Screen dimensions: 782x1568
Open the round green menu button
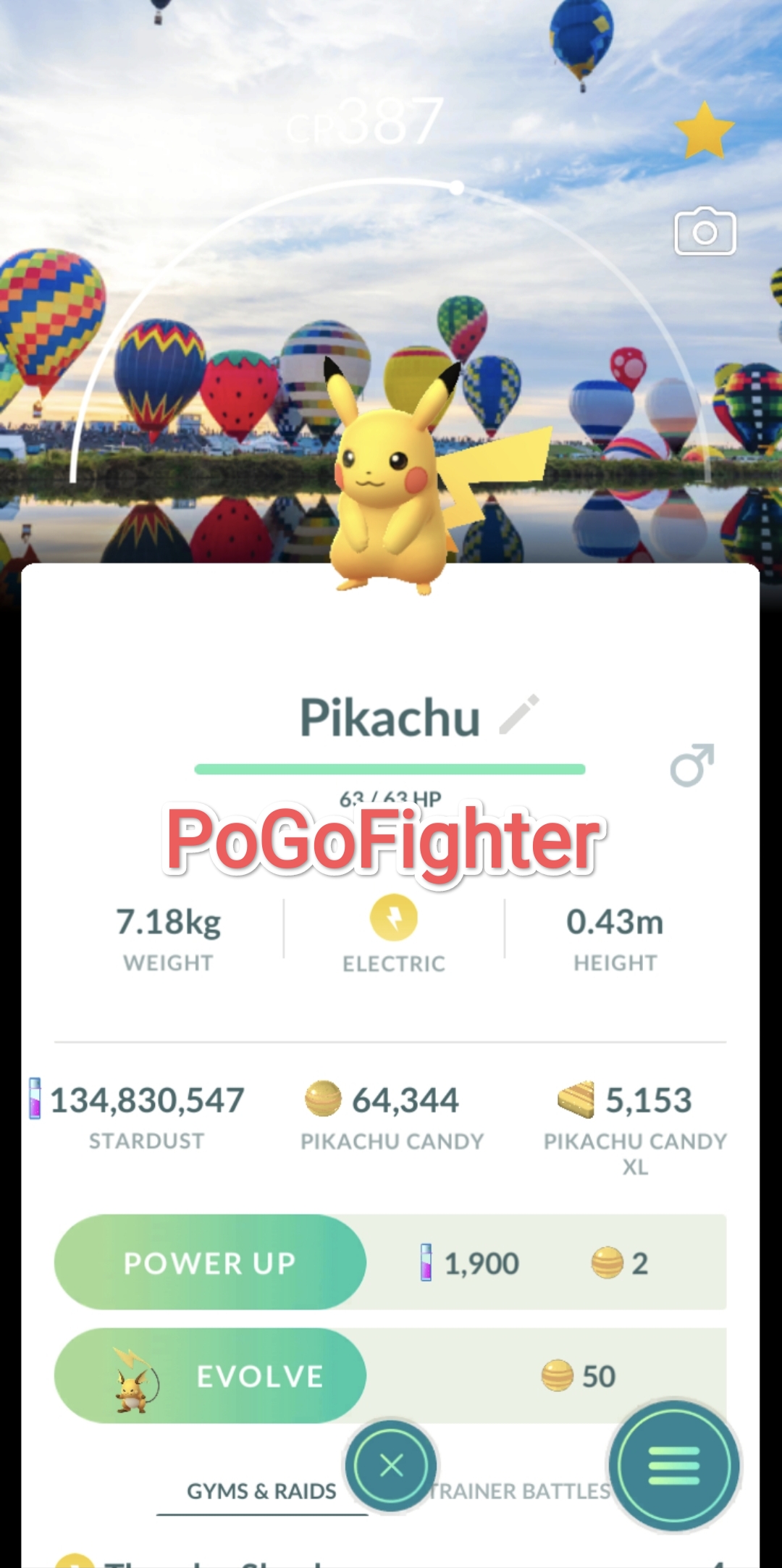coord(674,1465)
